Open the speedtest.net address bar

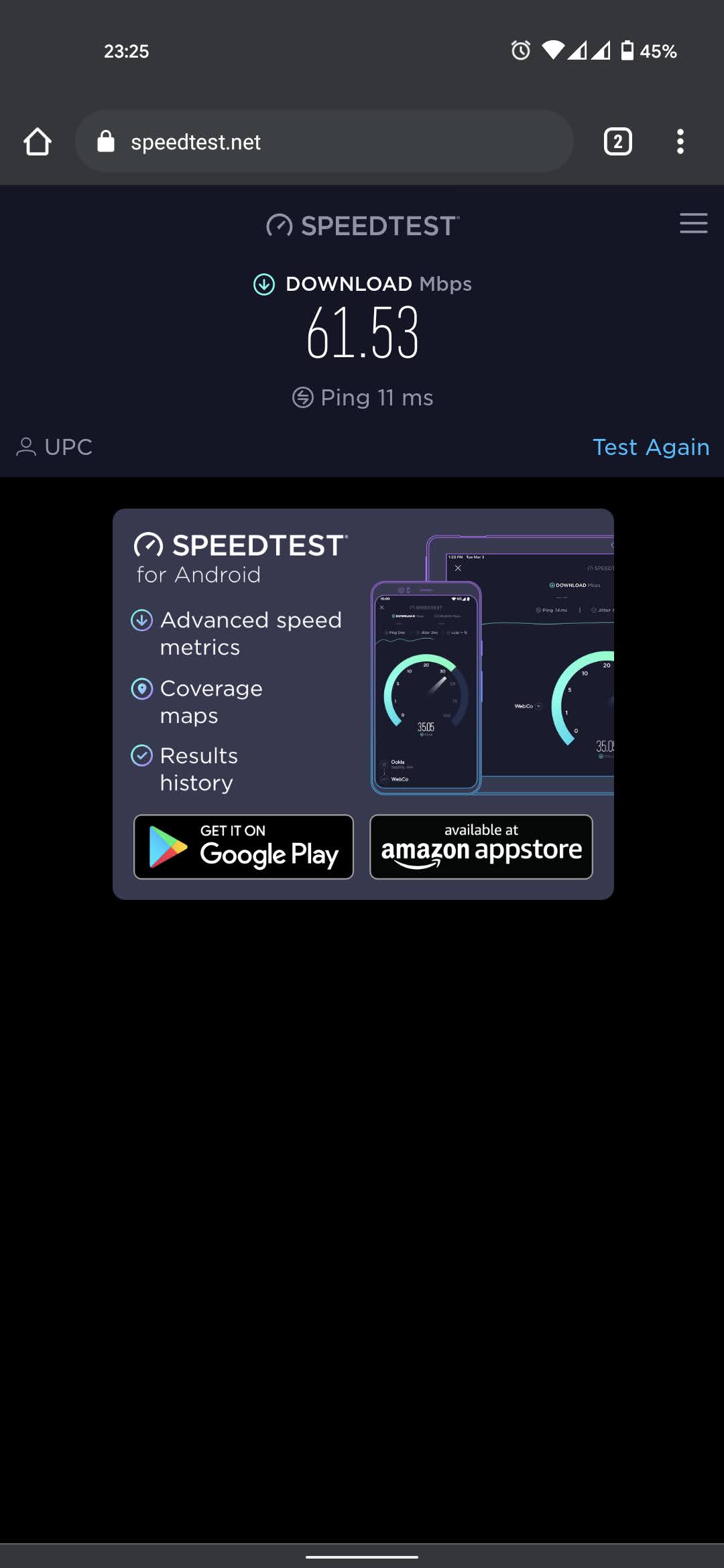point(324,141)
